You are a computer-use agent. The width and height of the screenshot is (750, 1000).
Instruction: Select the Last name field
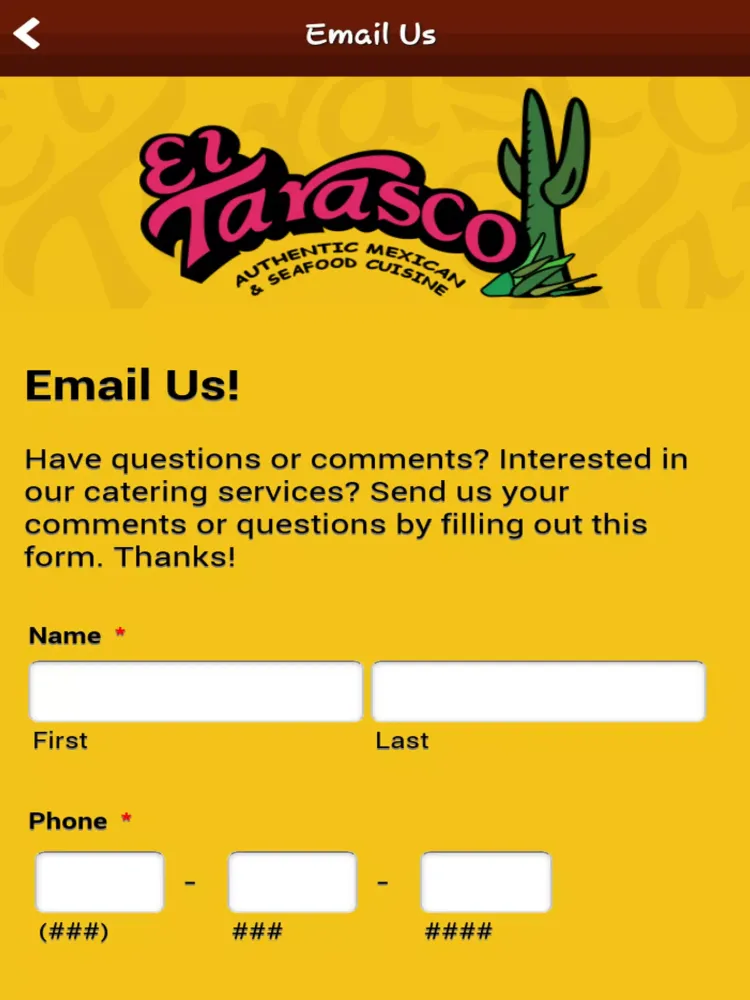click(538, 691)
